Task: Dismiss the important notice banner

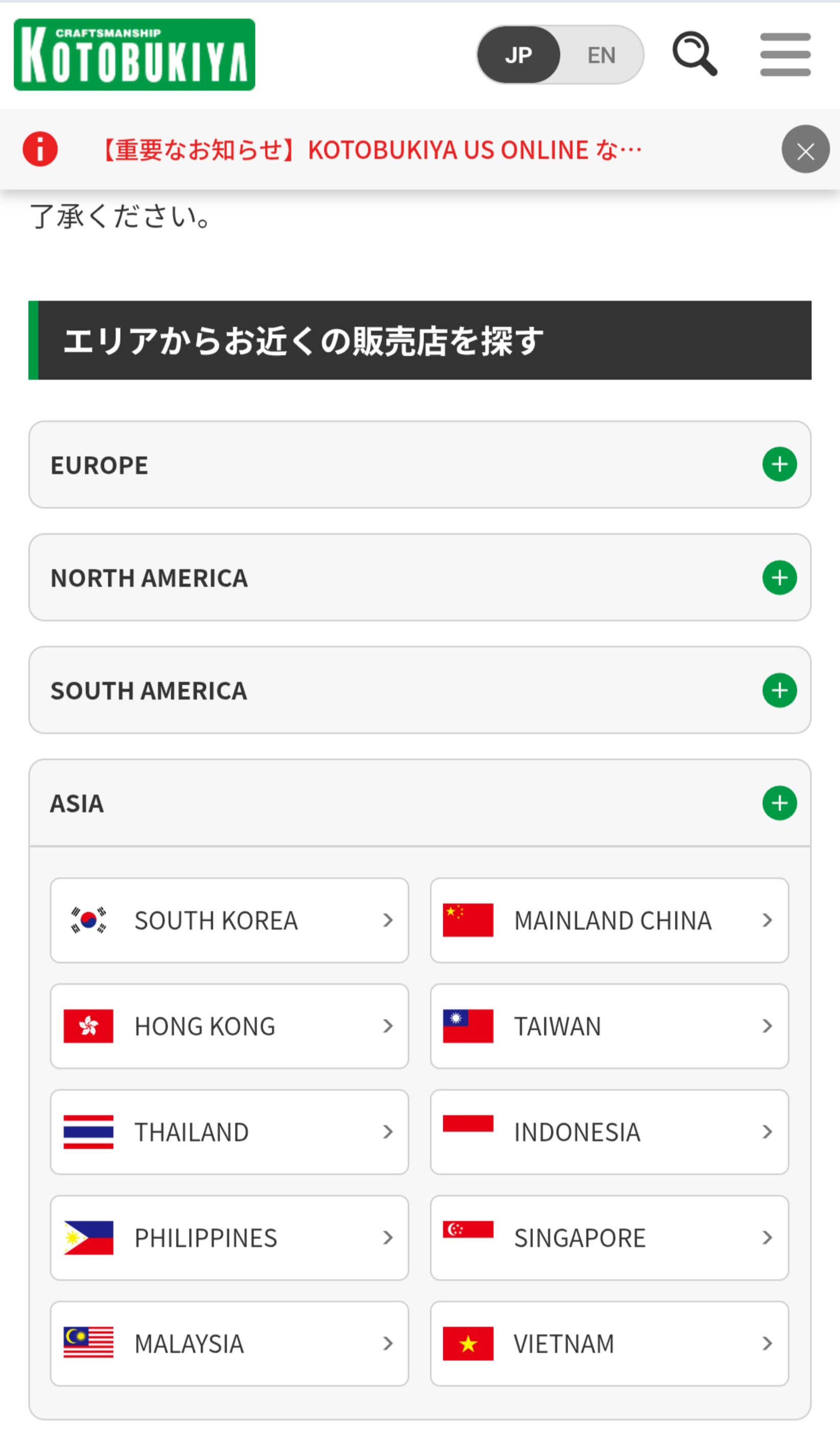Action: click(x=805, y=149)
